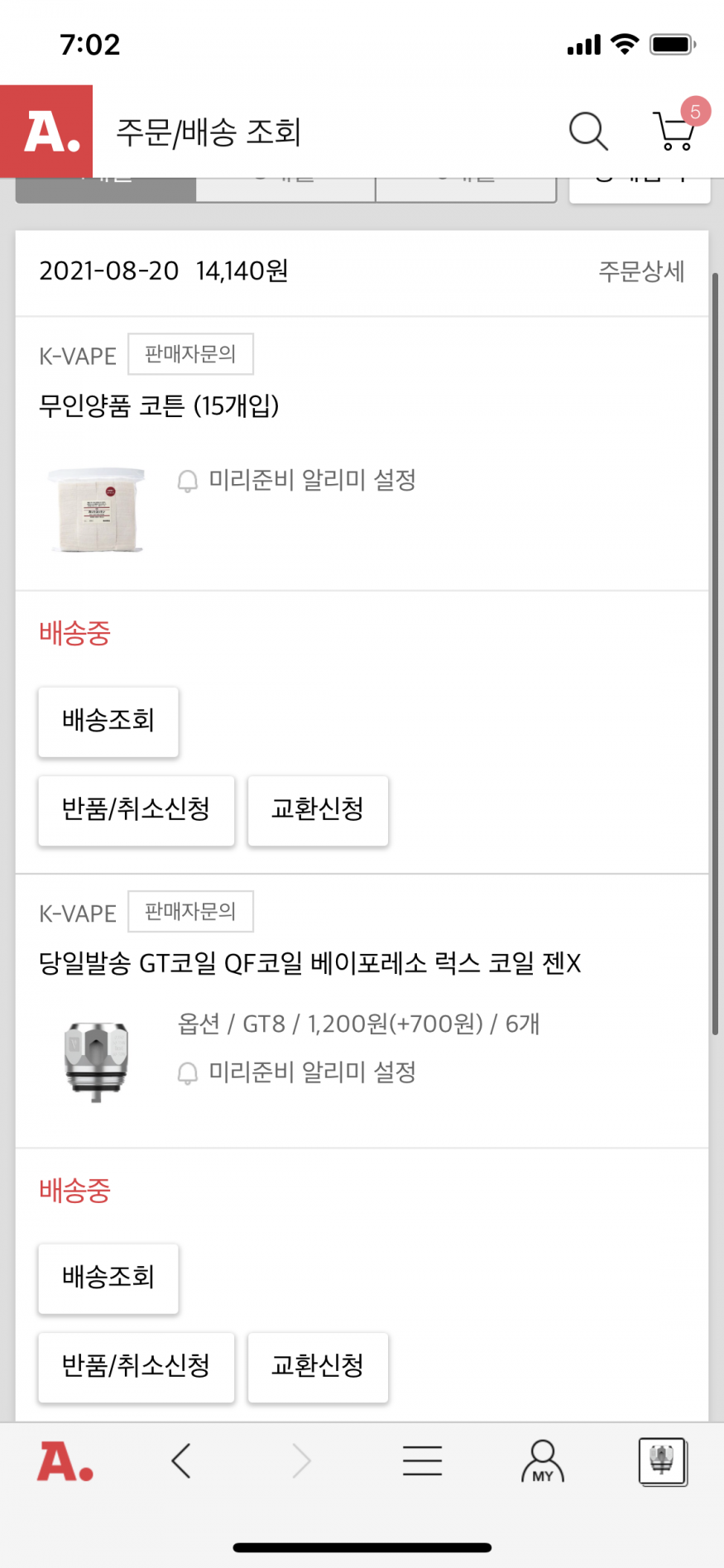This screenshot has width=724, height=1568.
Task: Open 주문상세 for the 2021-08-20 order
Action: [x=641, y=271]
